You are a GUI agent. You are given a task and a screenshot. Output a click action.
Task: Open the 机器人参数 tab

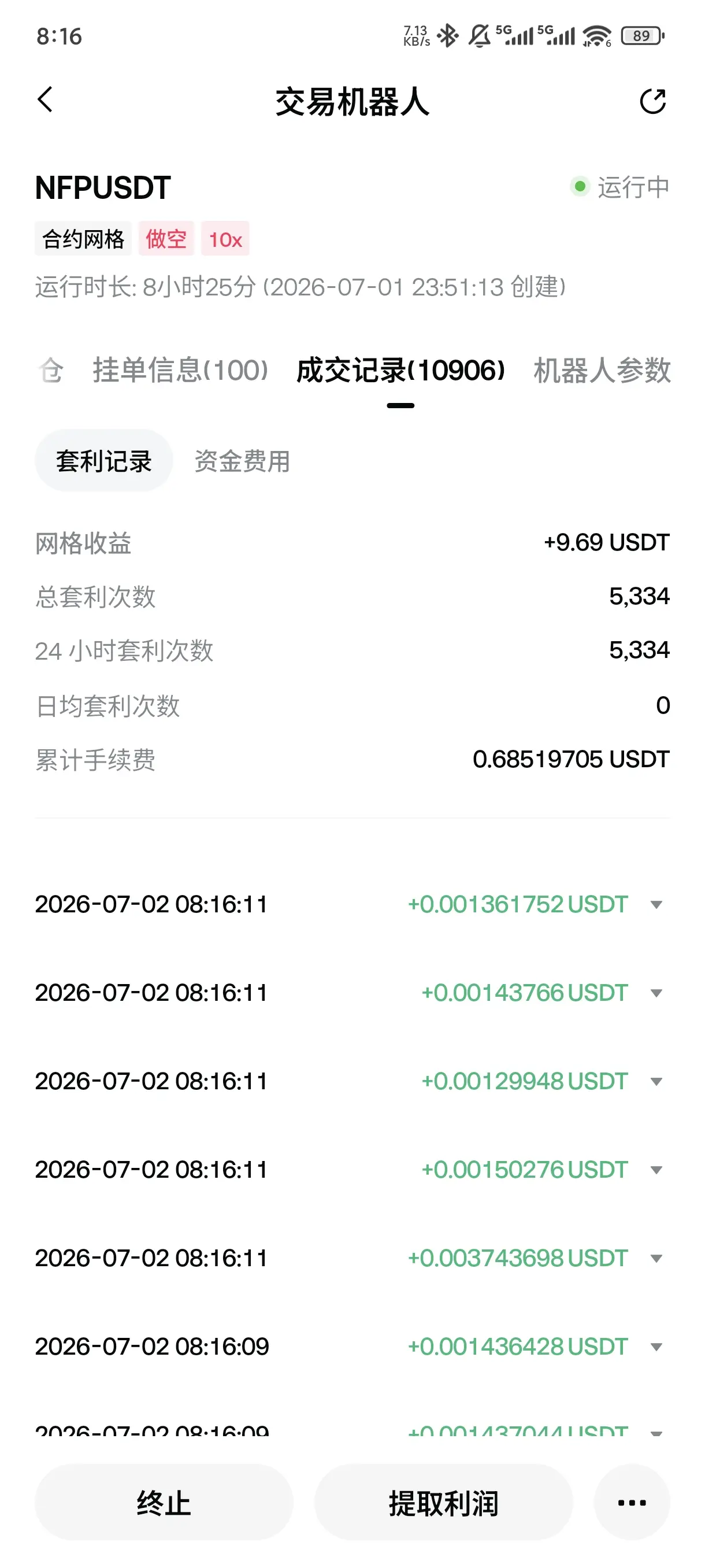pyautogui.click(x=602, y=370)
